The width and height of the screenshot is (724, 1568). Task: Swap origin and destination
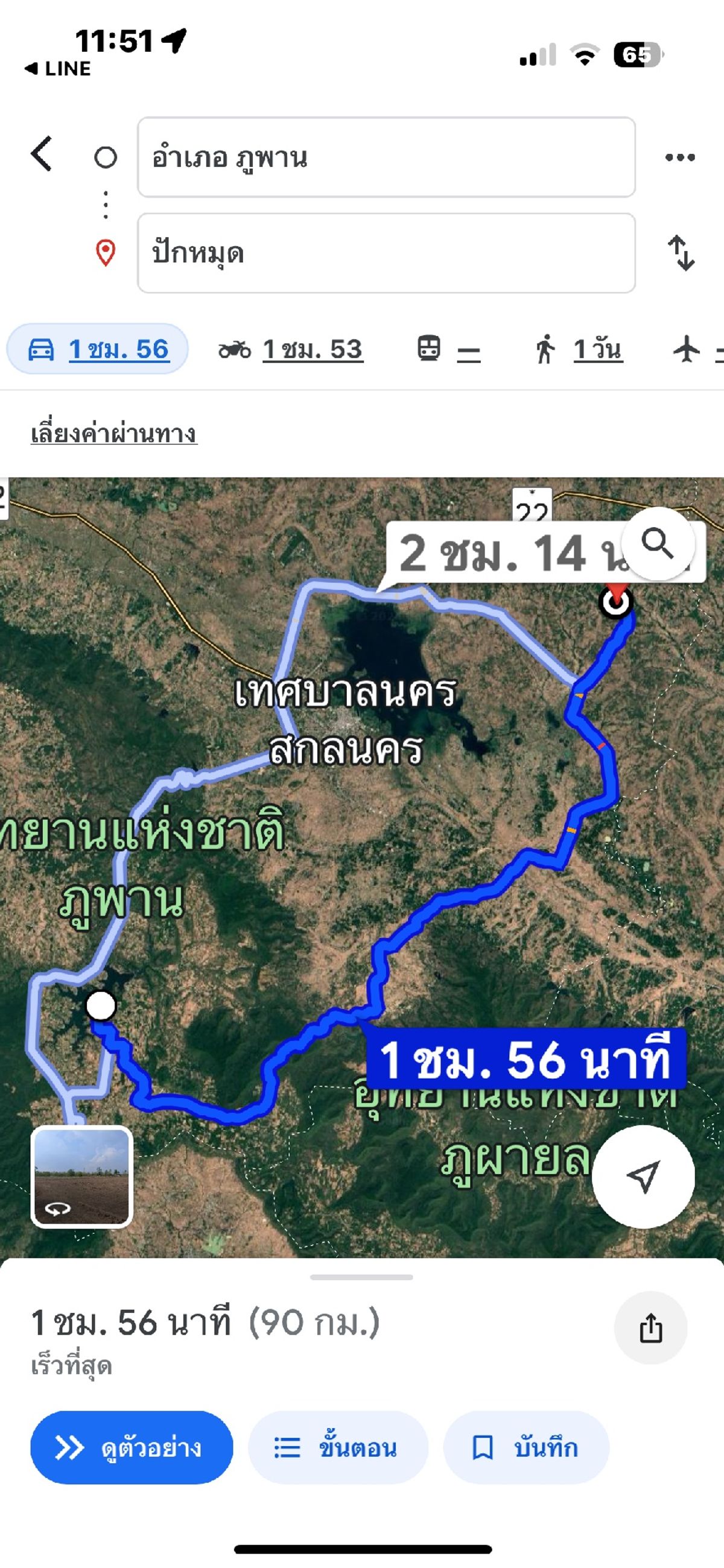(681, 253)
